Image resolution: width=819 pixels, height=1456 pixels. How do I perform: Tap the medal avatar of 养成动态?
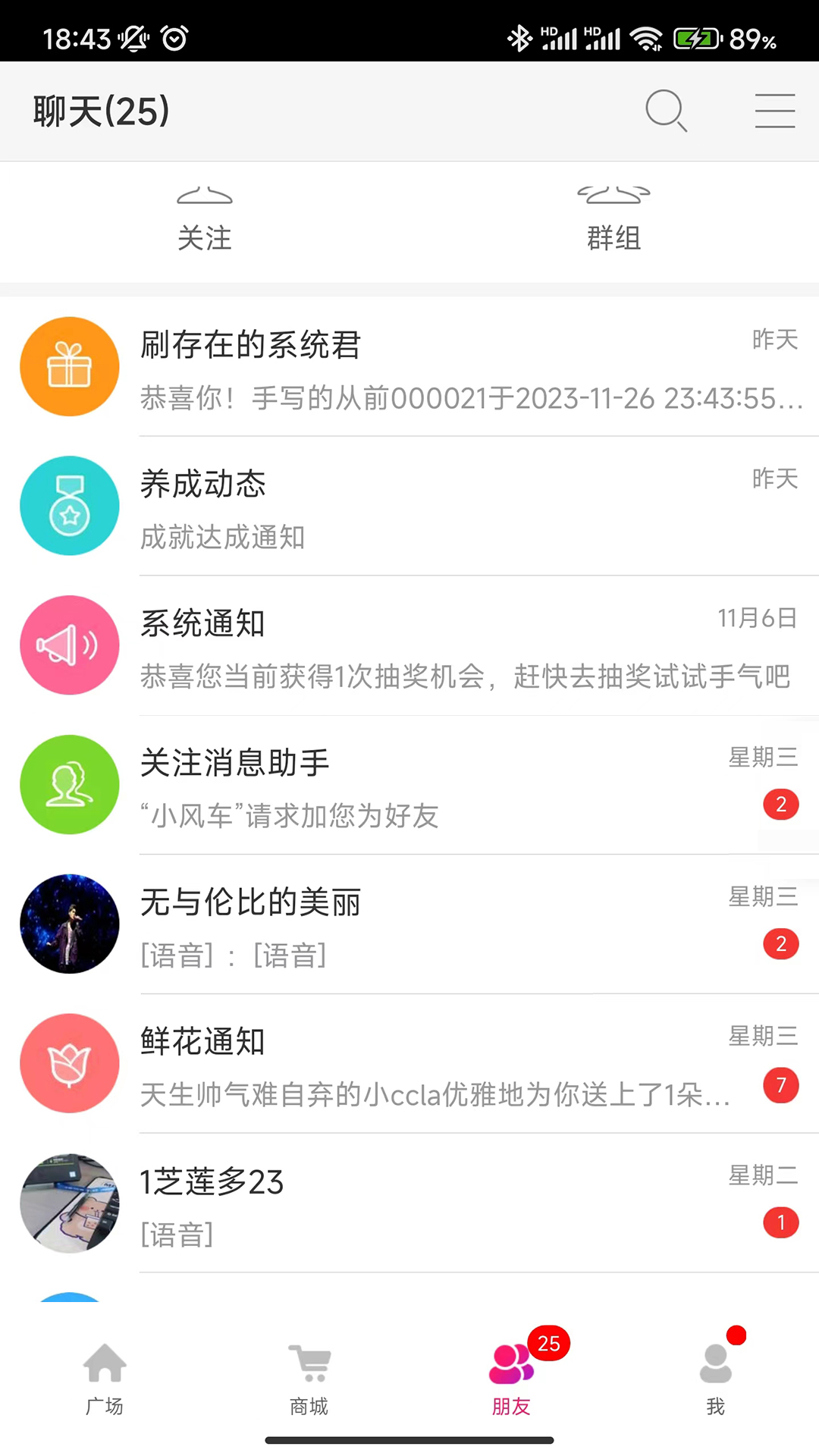[69, 506]
